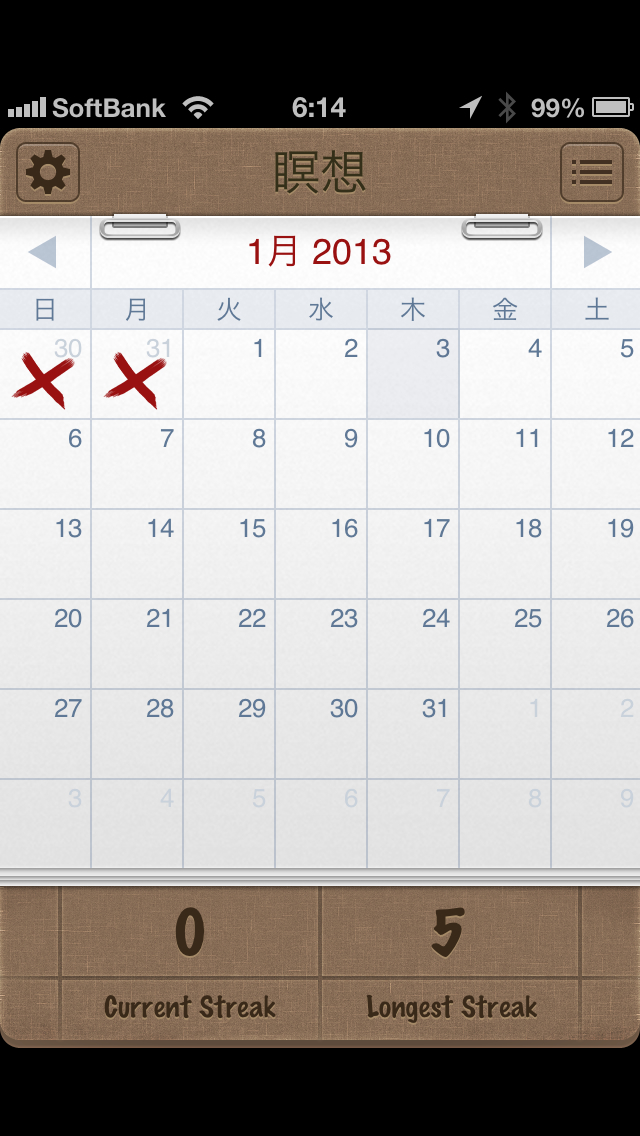Open the settings gear
The width and height of the screenshot is (640, 1136).
point(48,173)
